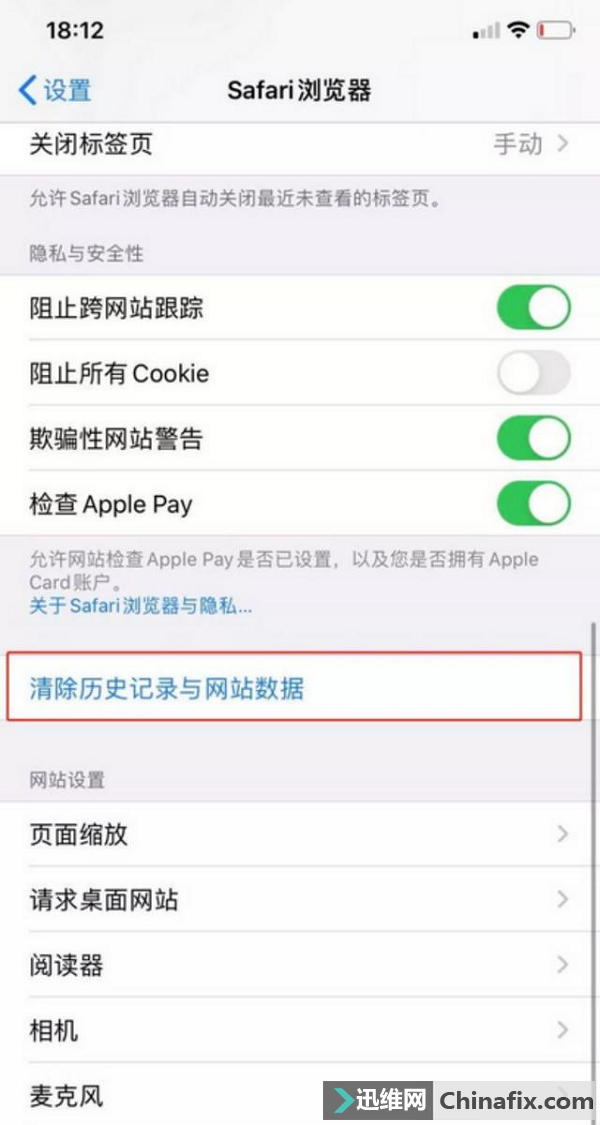Screen dimensions: 600x1125
Task: Toggle 检查 Apple Pay switch
Action: (533, 503)
